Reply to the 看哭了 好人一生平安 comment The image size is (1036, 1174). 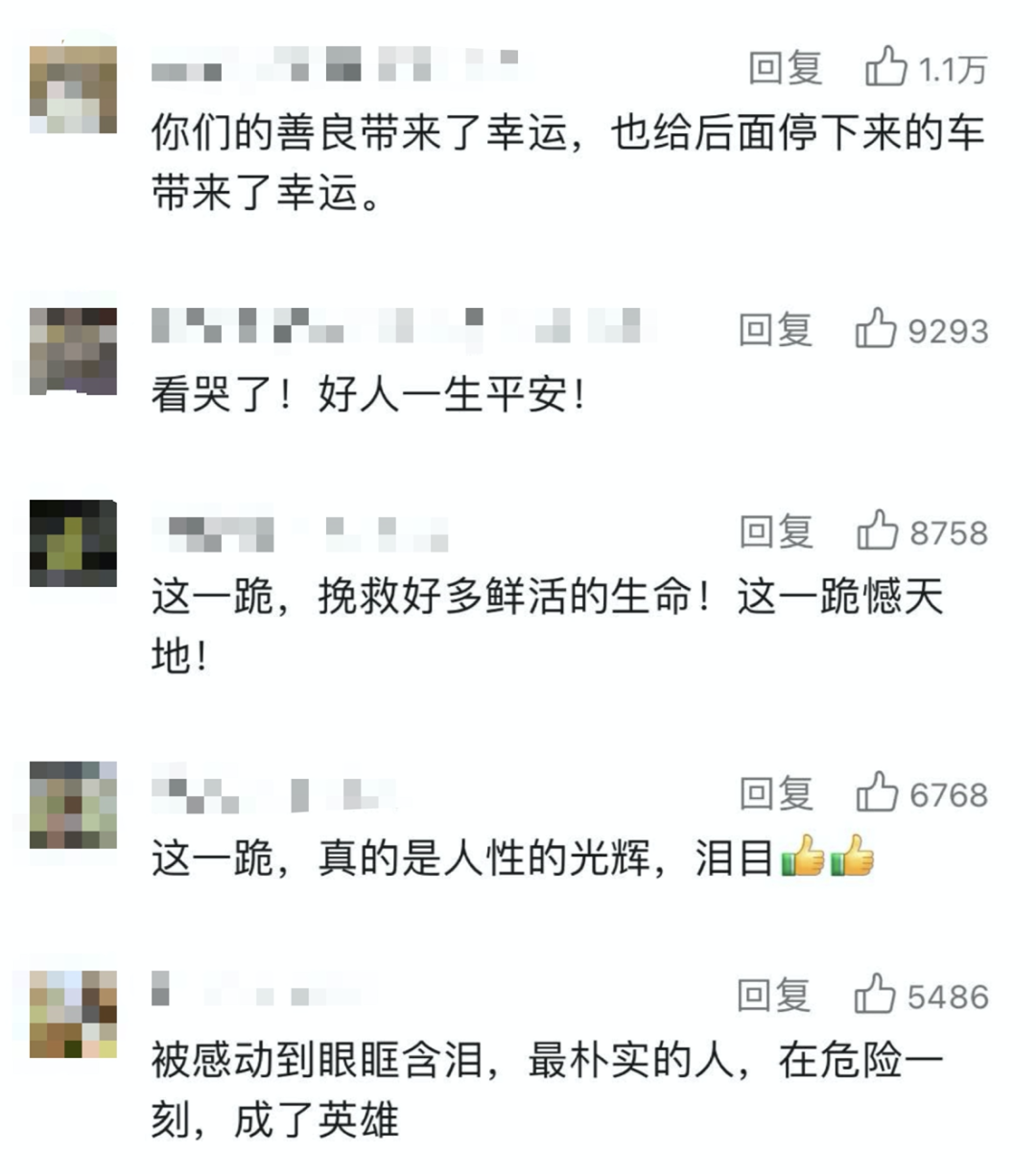click(775, 330)
